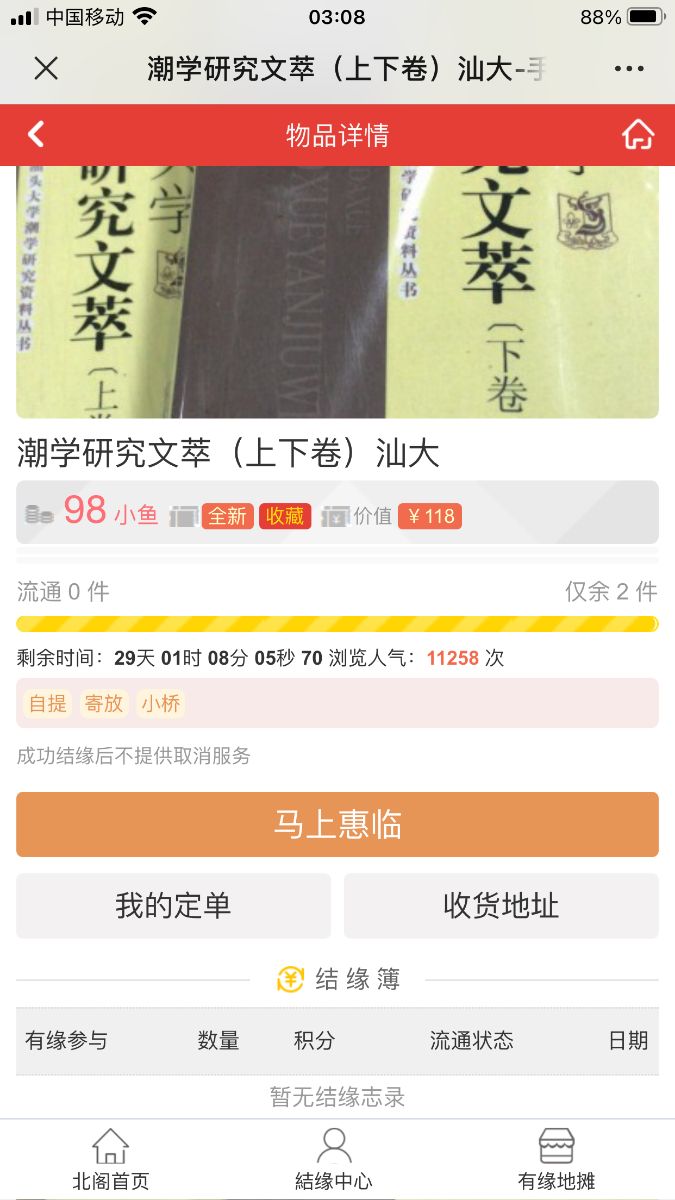The height and width of the screenshot is (1200, 675).
Task: Open 收货地址
Action: click(501, 906)
